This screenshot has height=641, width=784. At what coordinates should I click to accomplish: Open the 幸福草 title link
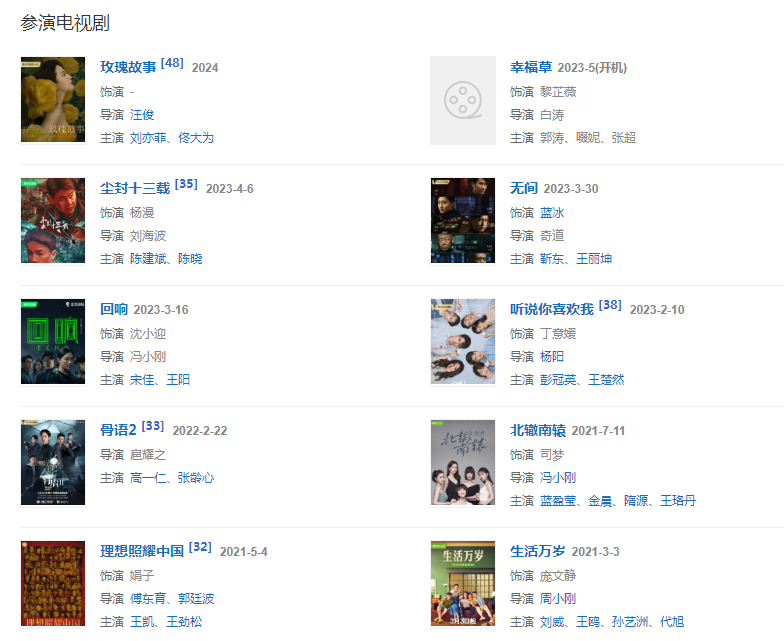click(x=531, y=67)
